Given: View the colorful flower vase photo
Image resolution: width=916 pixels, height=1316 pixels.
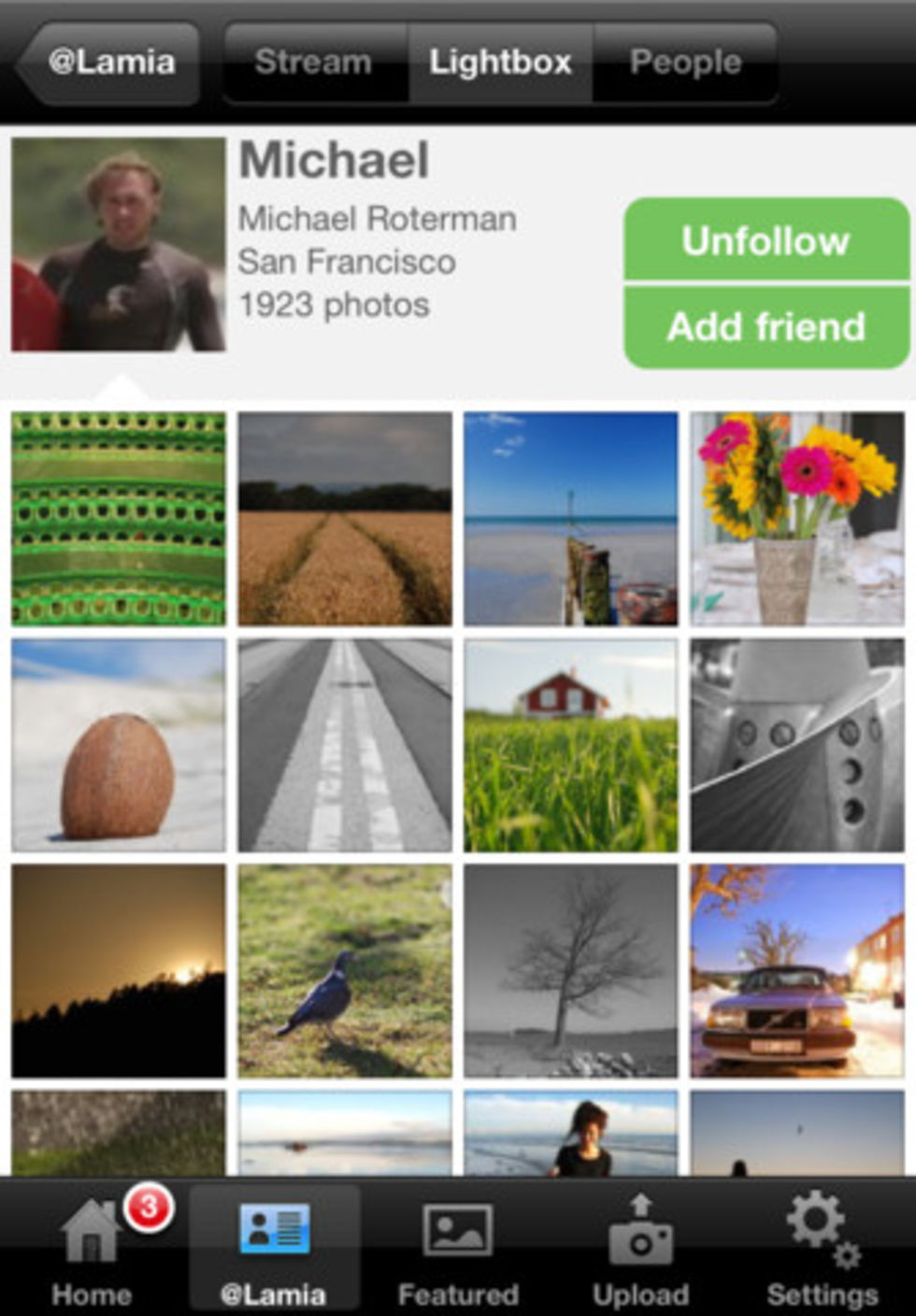Looking at the screenshot, I should click(796, 519).
